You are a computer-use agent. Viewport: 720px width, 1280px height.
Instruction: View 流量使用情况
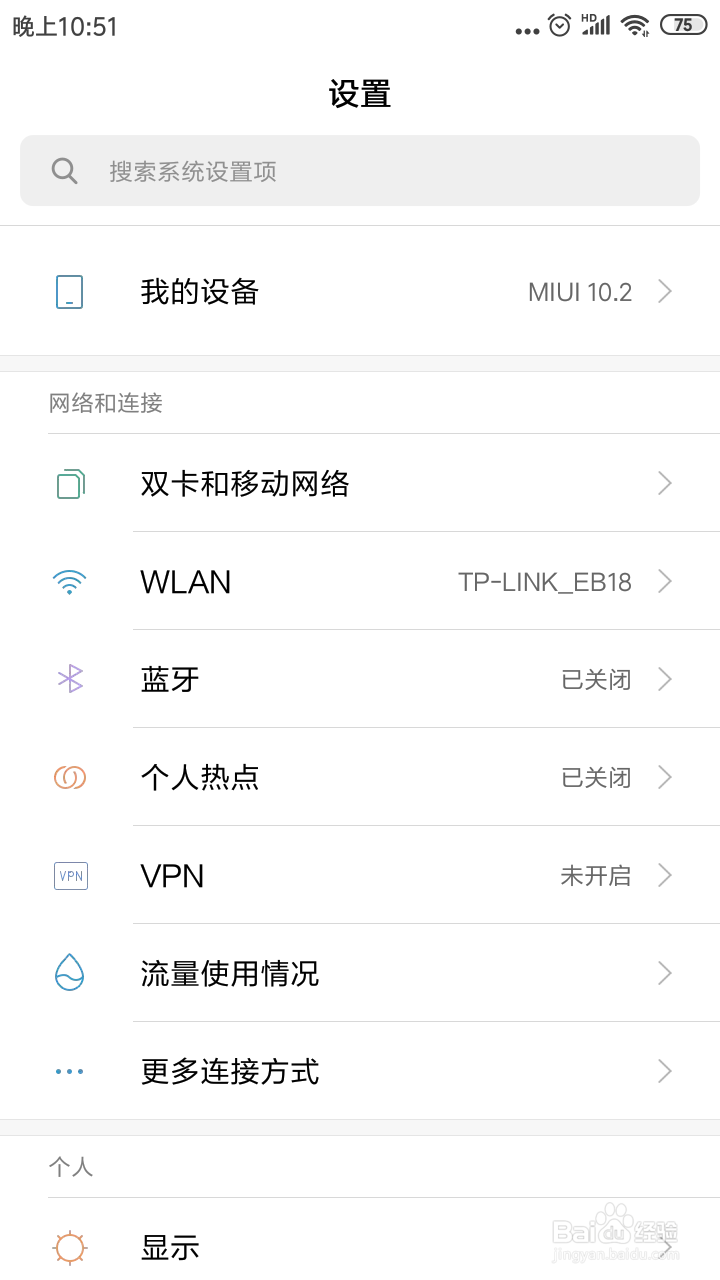click(x=360, y=973)
